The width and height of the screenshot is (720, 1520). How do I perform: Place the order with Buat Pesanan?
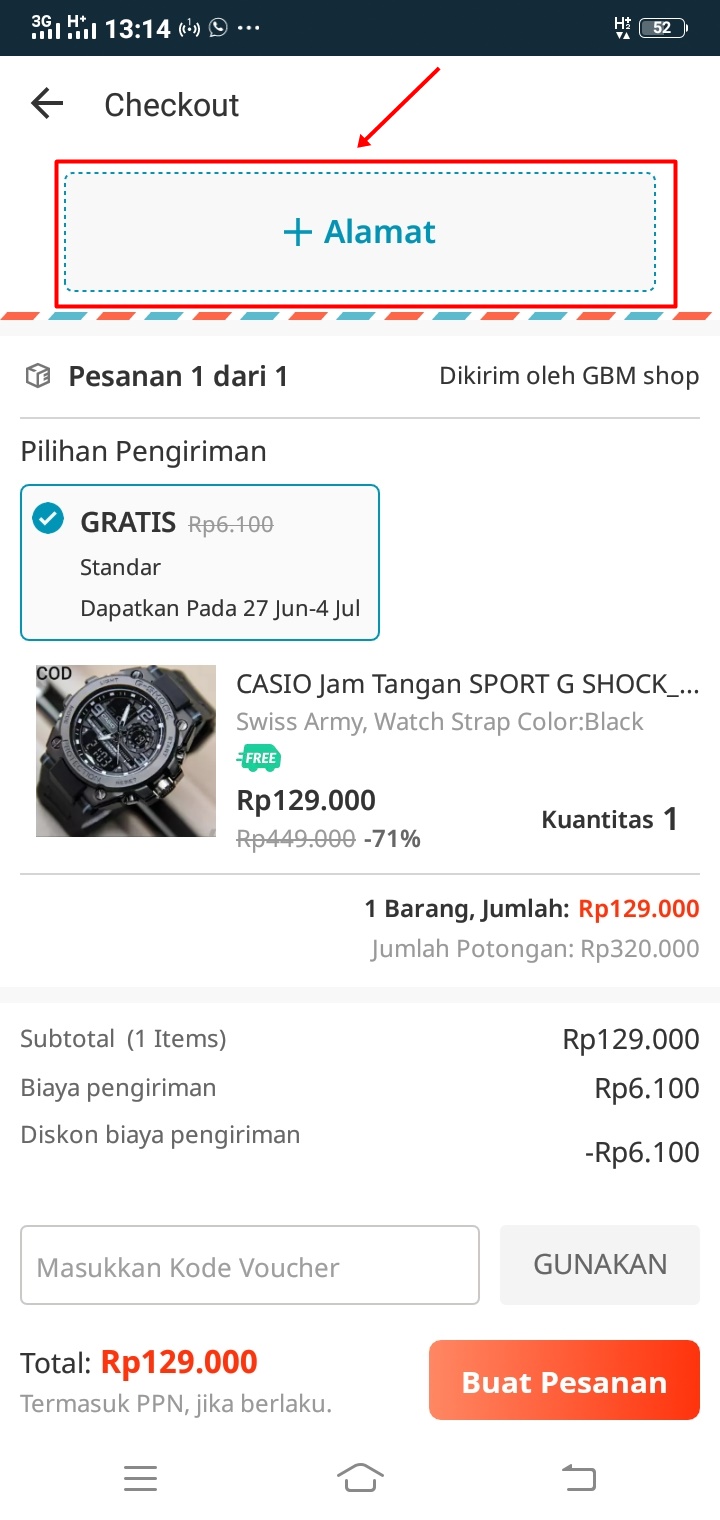tap(564, 1381)
